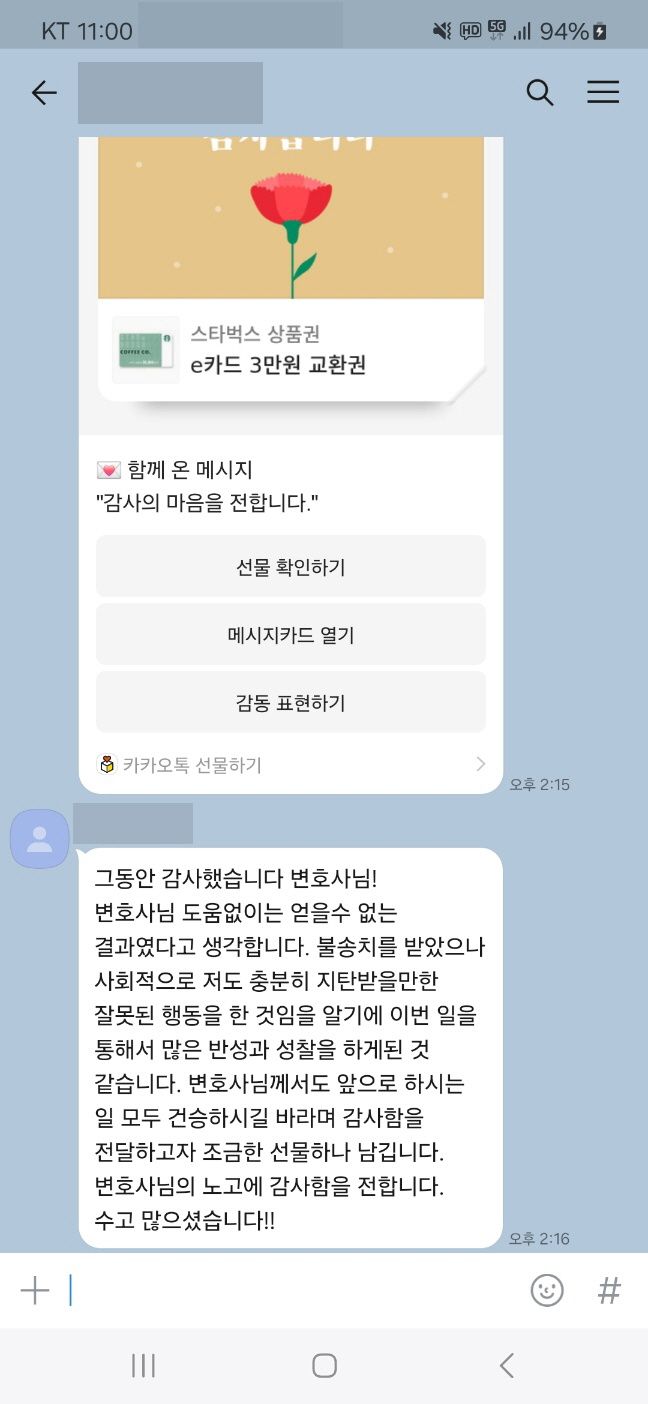This screenshot has height=1404, width=648.
Task: Open the Starbucks e카드 3만원 교환권 card
Action: [291, 351]
